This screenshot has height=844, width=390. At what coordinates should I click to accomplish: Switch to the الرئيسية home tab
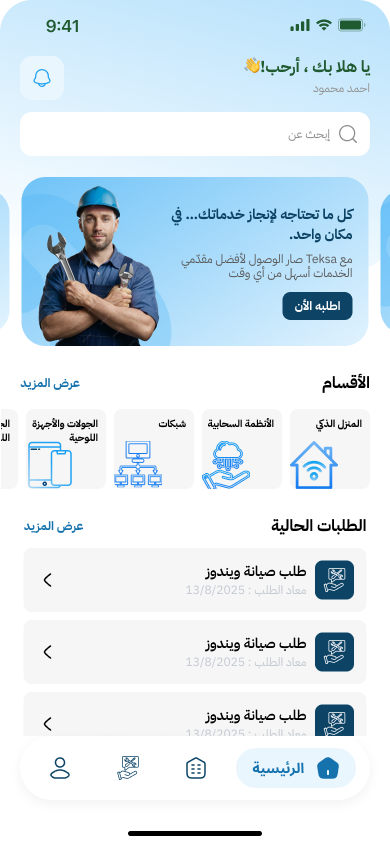296,768
